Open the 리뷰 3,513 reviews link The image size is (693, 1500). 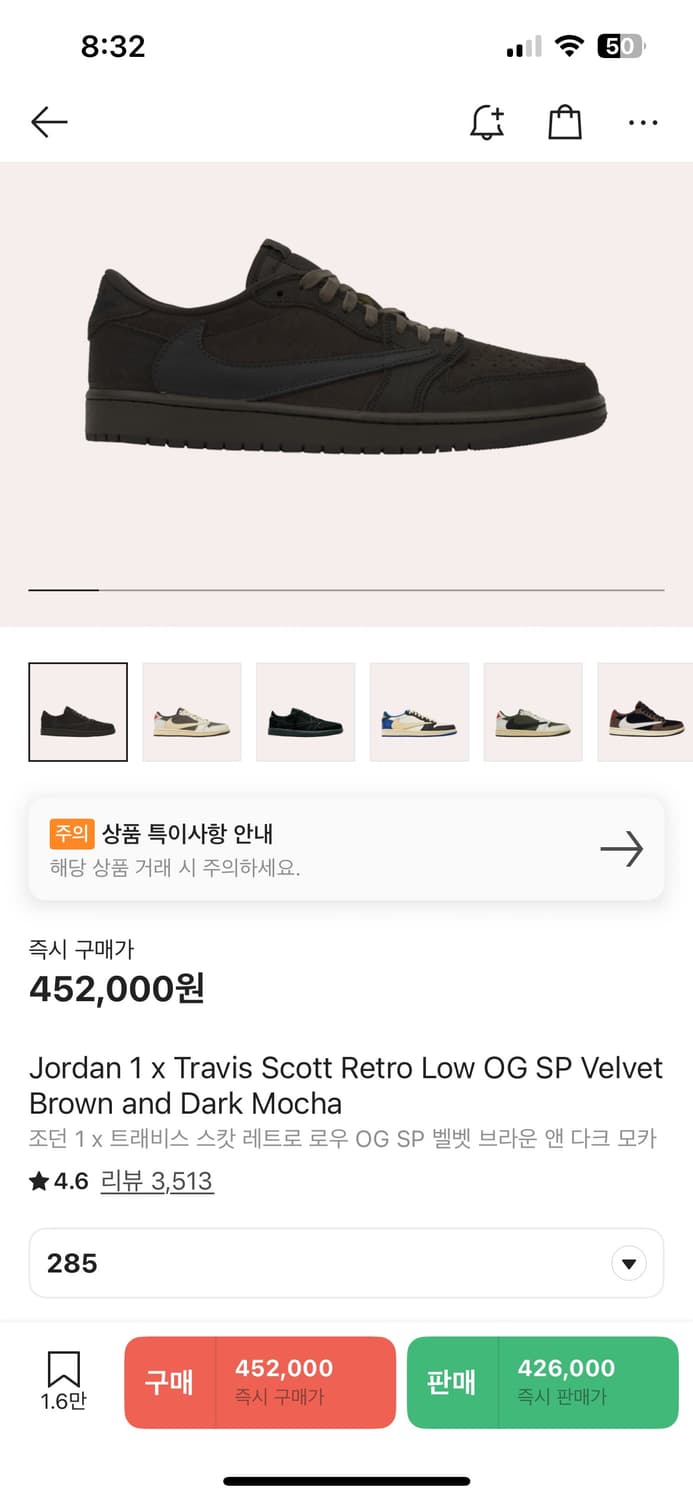(157, 1181)
